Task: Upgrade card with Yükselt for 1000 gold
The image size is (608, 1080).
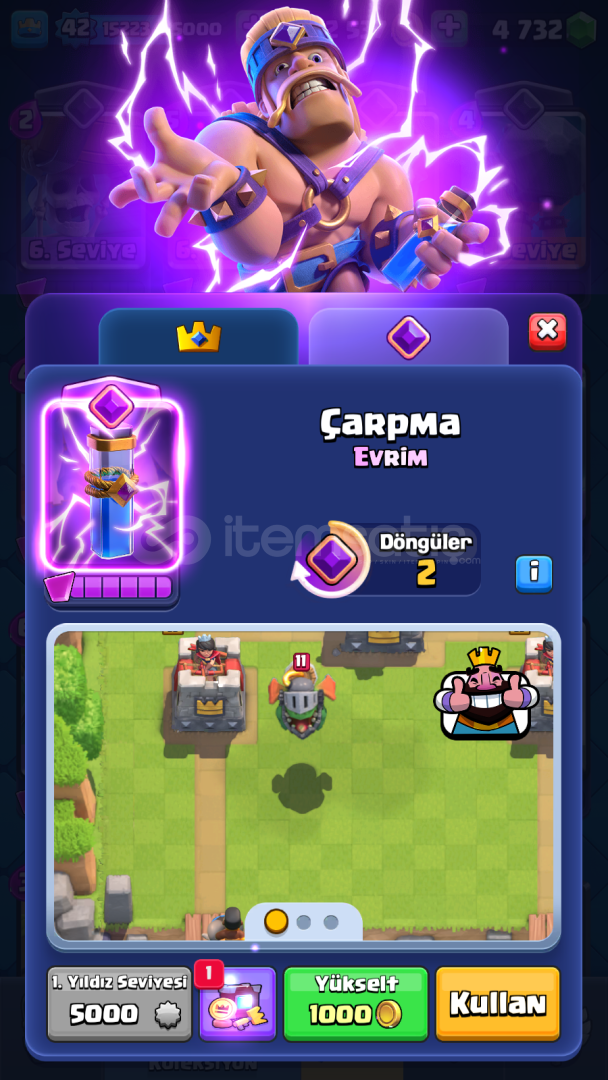Action: [355, 1004]
